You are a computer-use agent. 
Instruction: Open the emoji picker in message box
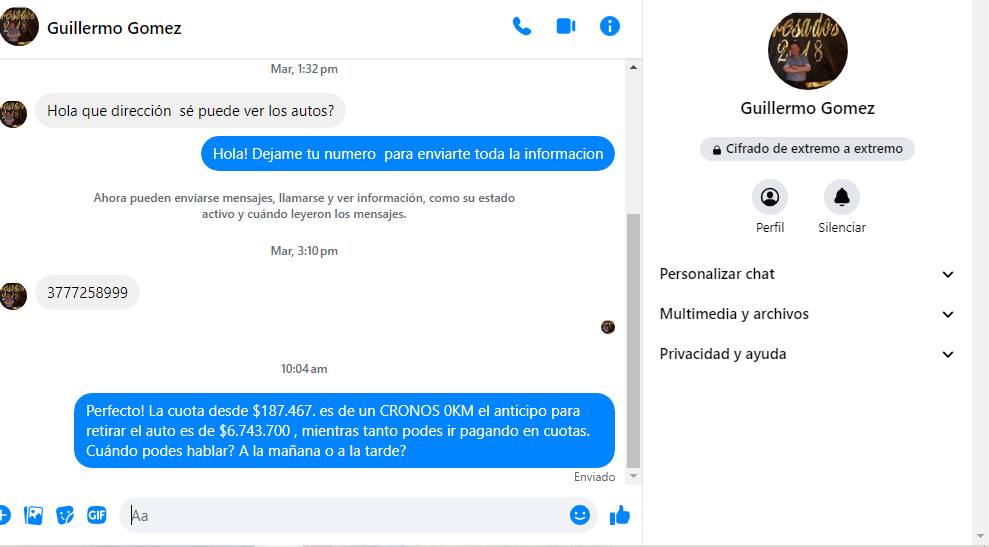(580, 515)
